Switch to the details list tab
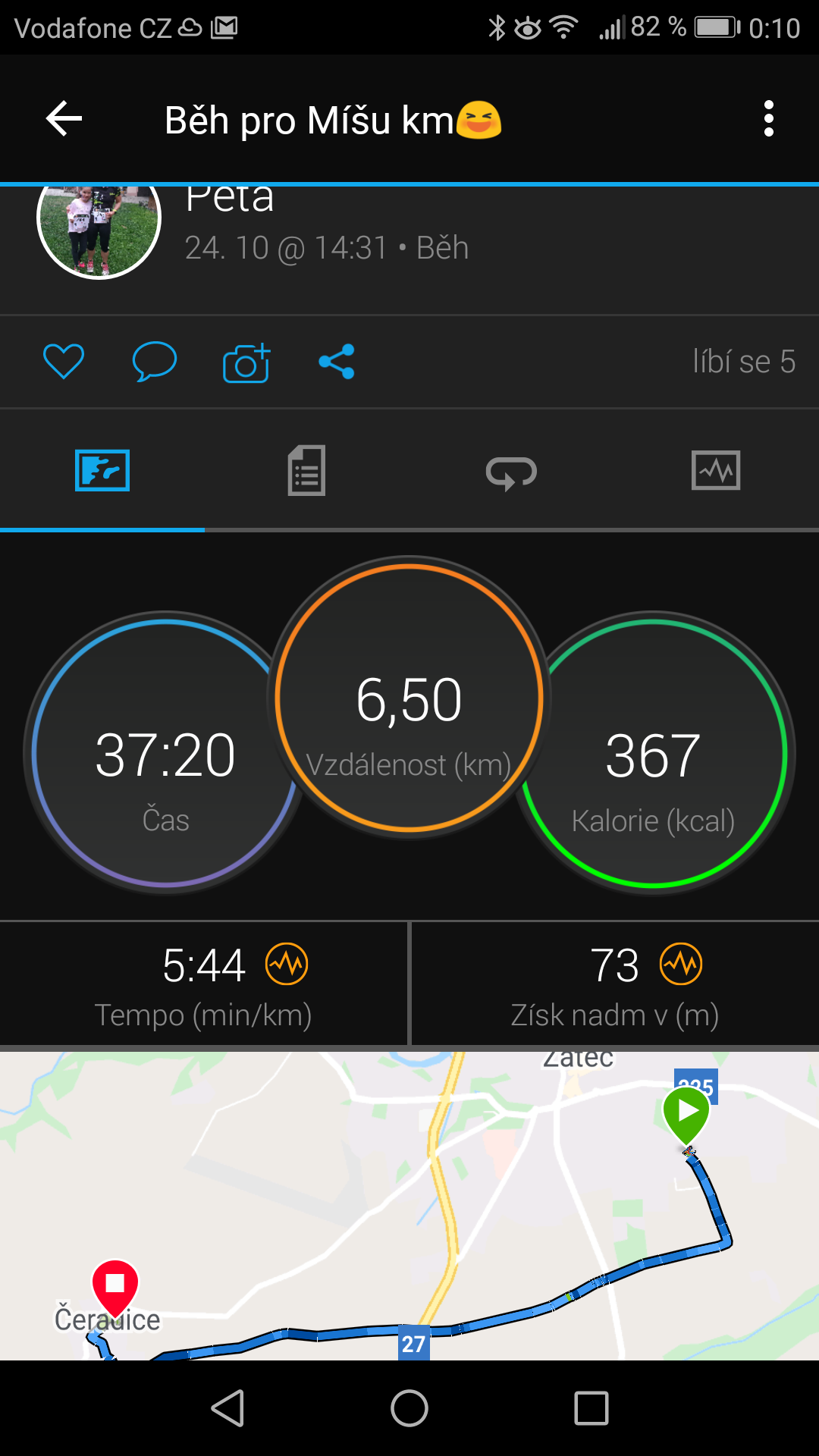 [x=306, y=471]
